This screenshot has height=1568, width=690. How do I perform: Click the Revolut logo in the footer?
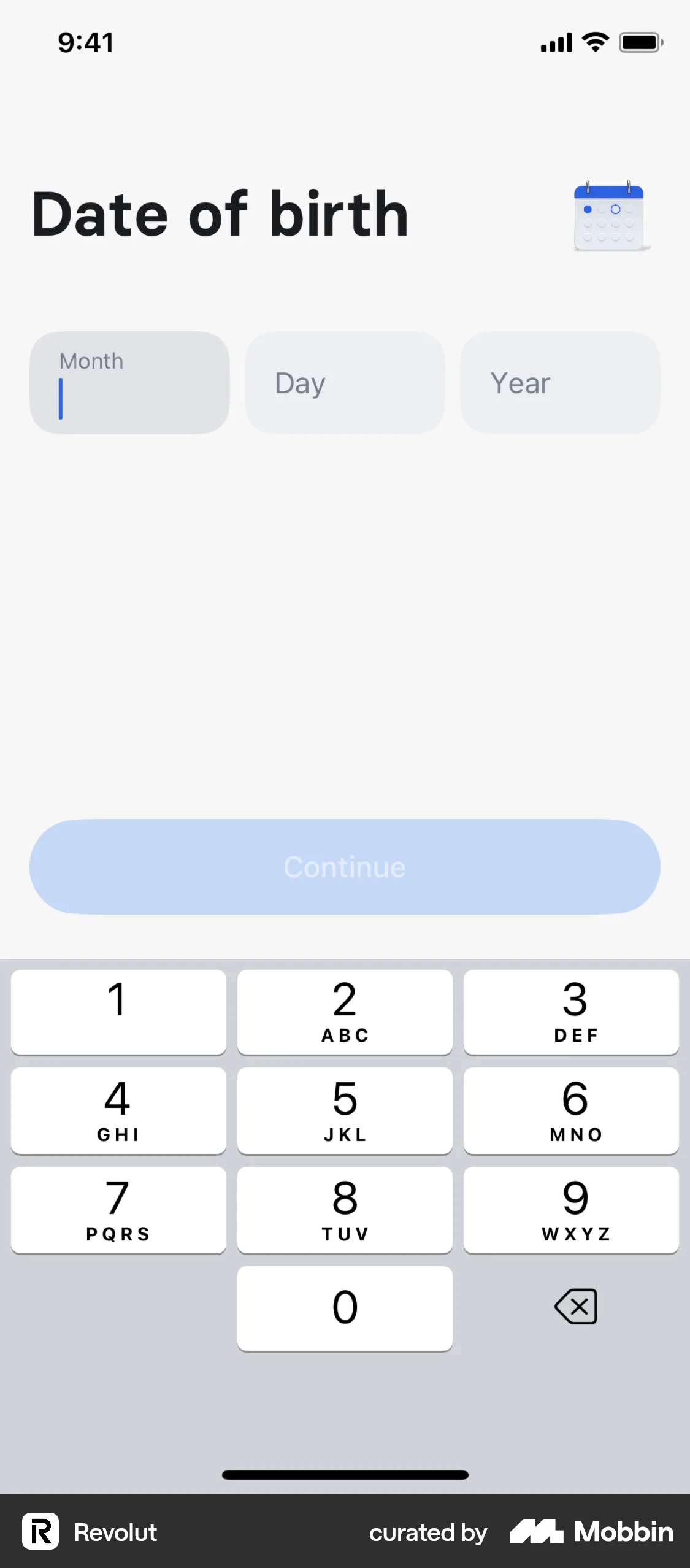click(40, 1532)
